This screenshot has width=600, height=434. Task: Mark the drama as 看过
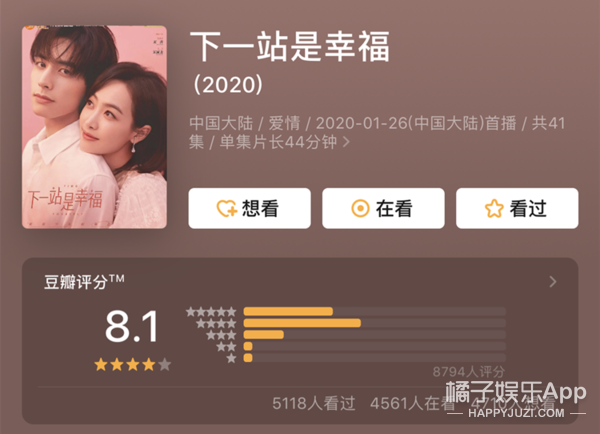[x=517, y=208]
